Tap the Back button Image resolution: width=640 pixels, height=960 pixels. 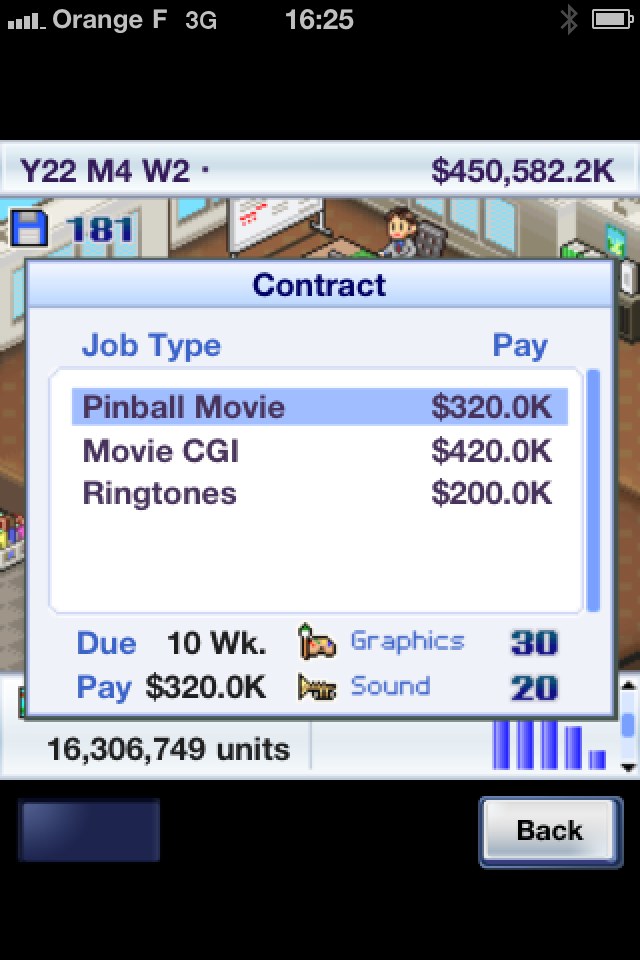coord(549,831)
